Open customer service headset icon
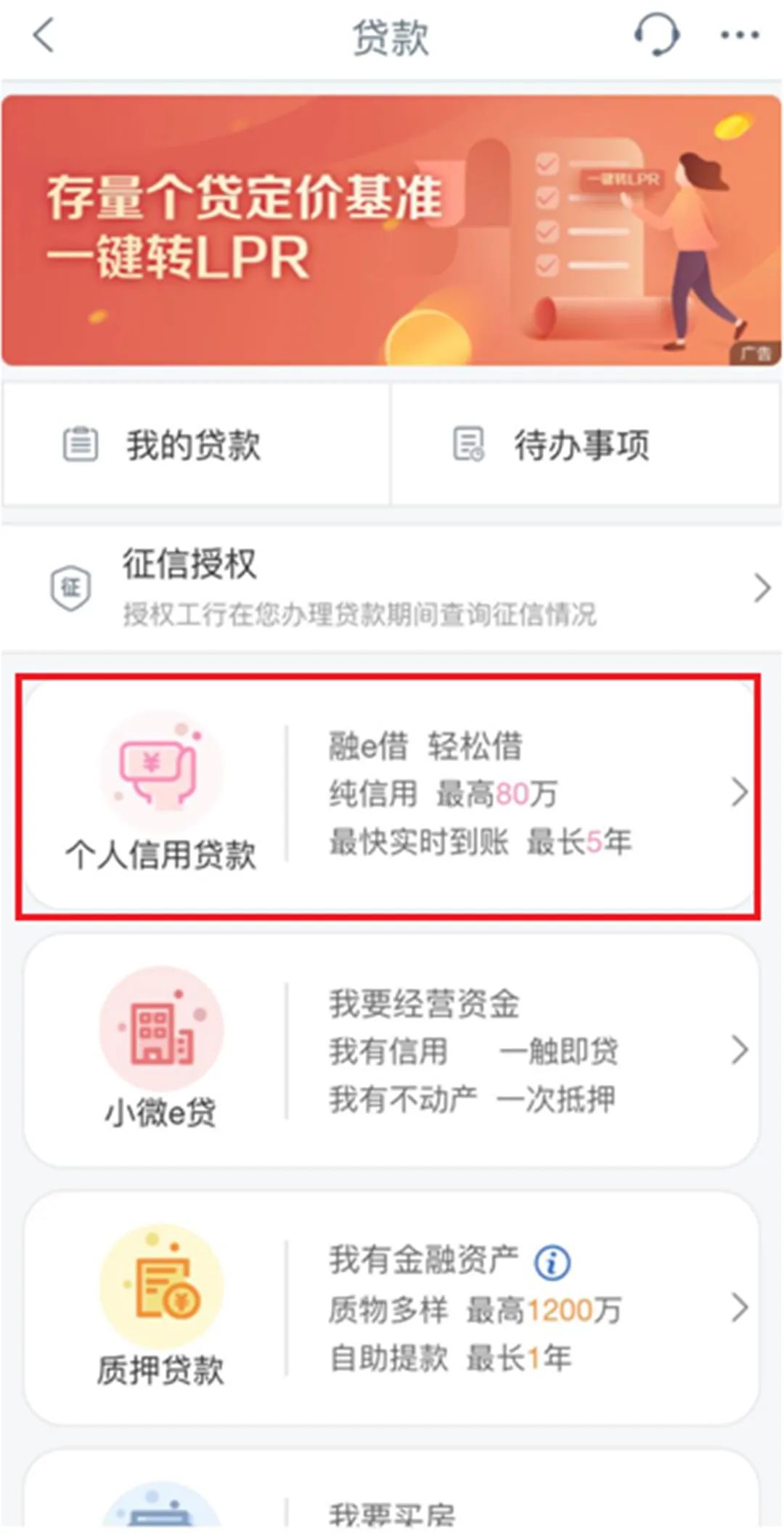This screenshot has width=784, height=1538. [x=656, y=35]
